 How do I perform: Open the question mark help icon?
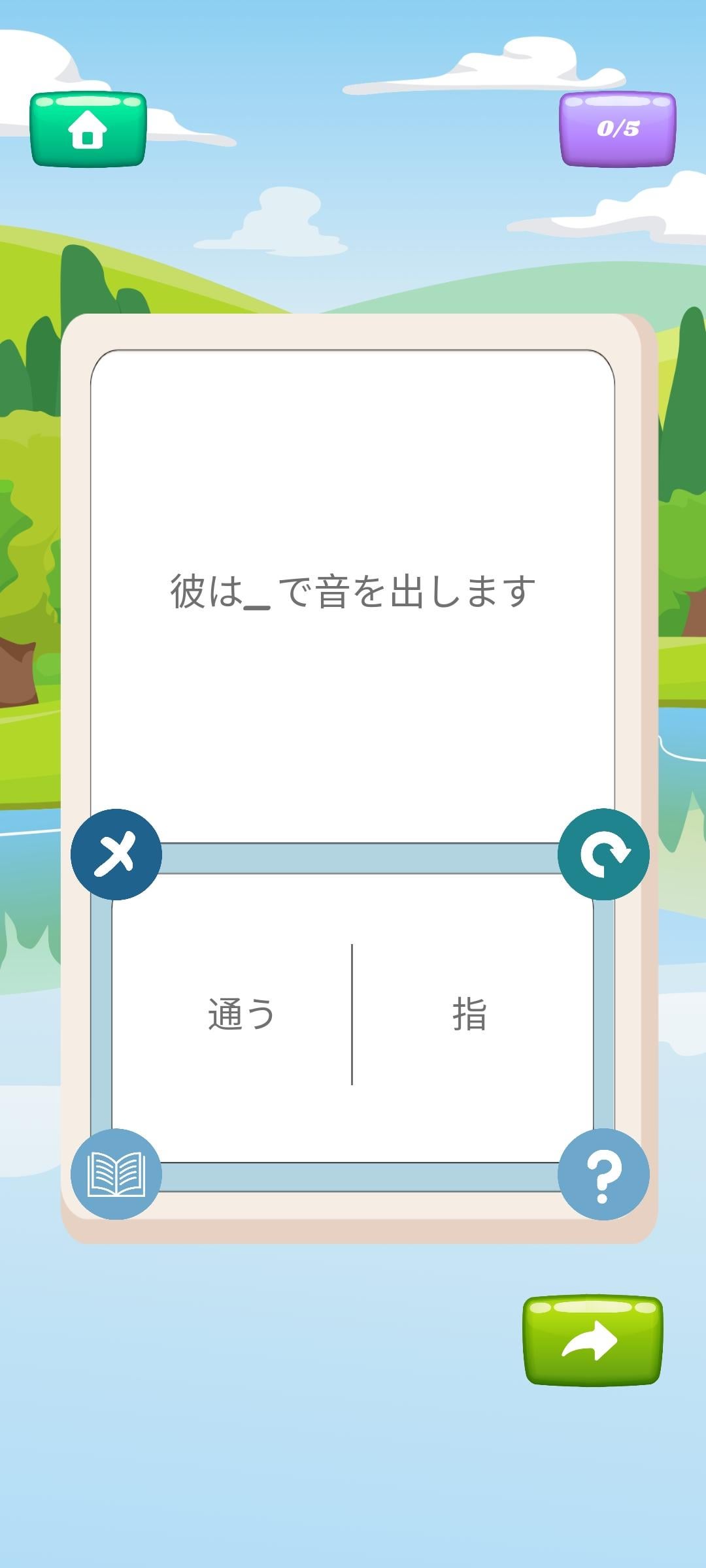(x=603, y=1174)
